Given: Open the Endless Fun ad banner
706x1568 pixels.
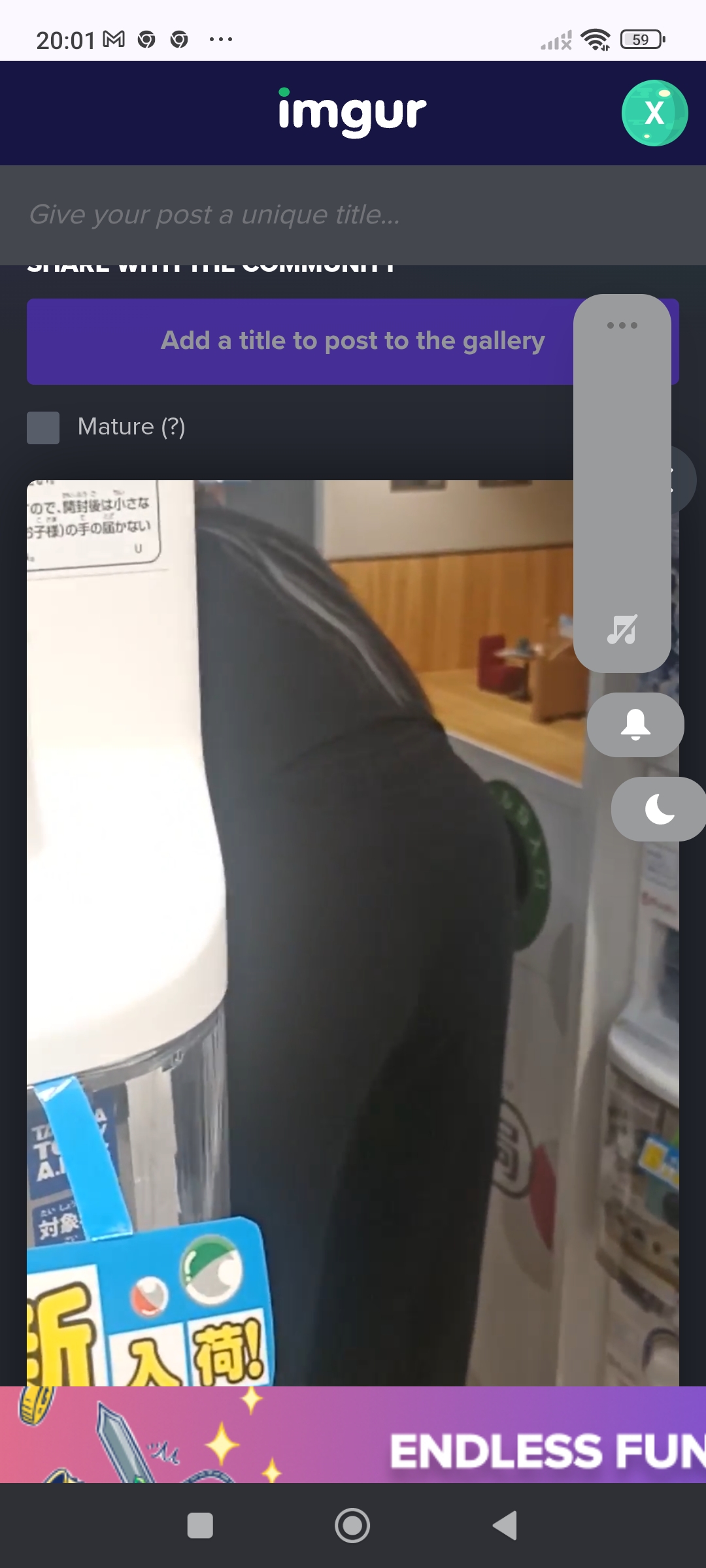Looking at the screenshot, I should pos(353,1434).
